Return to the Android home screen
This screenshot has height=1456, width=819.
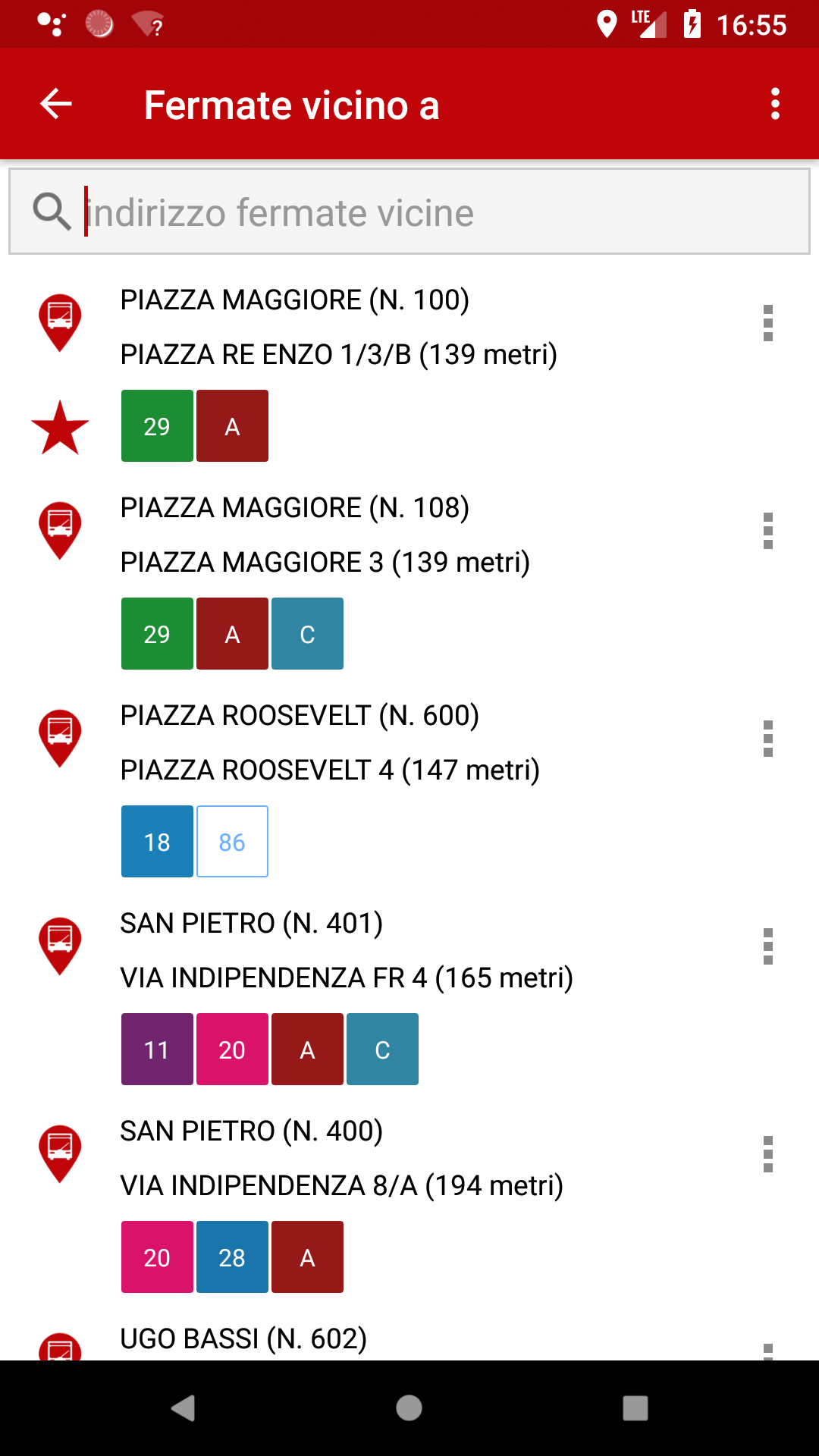409,1408
